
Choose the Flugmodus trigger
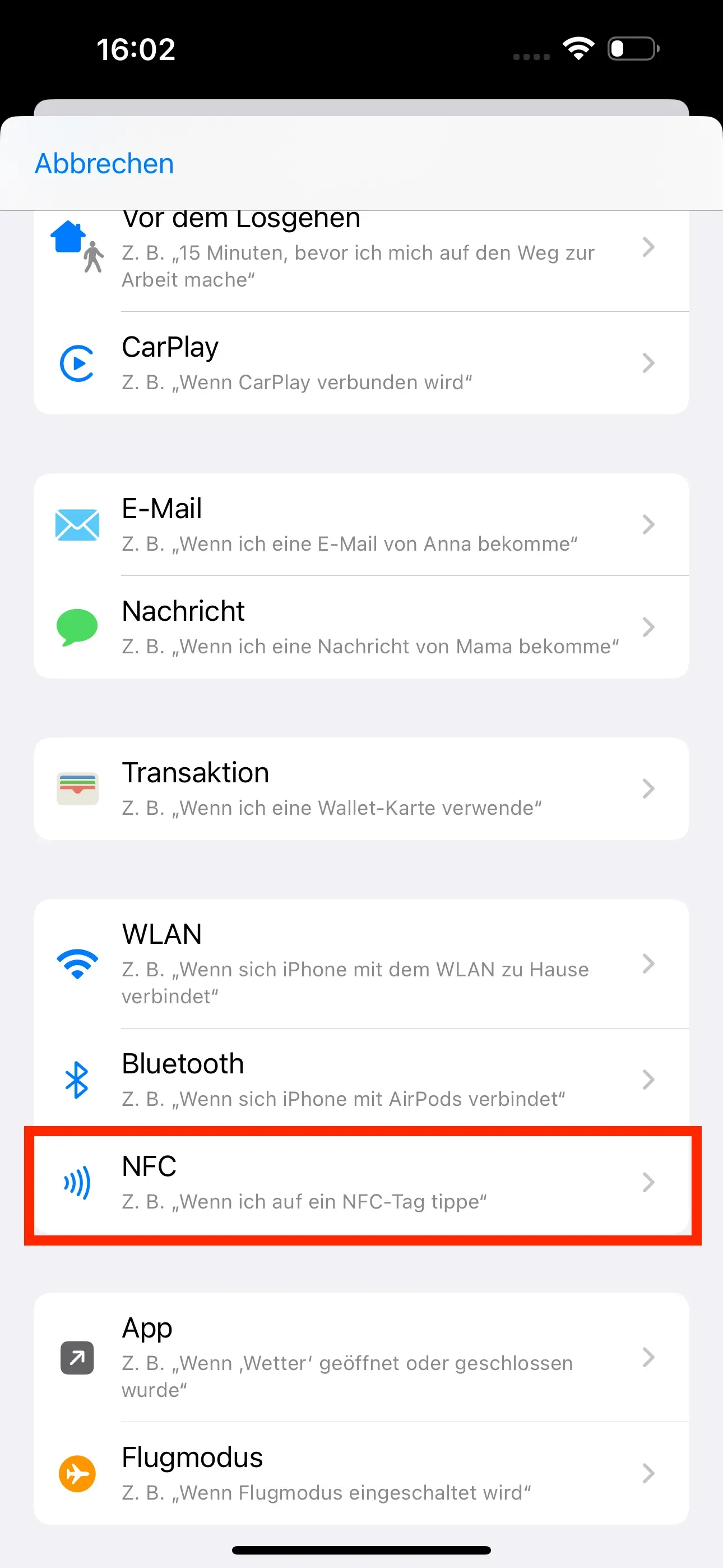361,1474
